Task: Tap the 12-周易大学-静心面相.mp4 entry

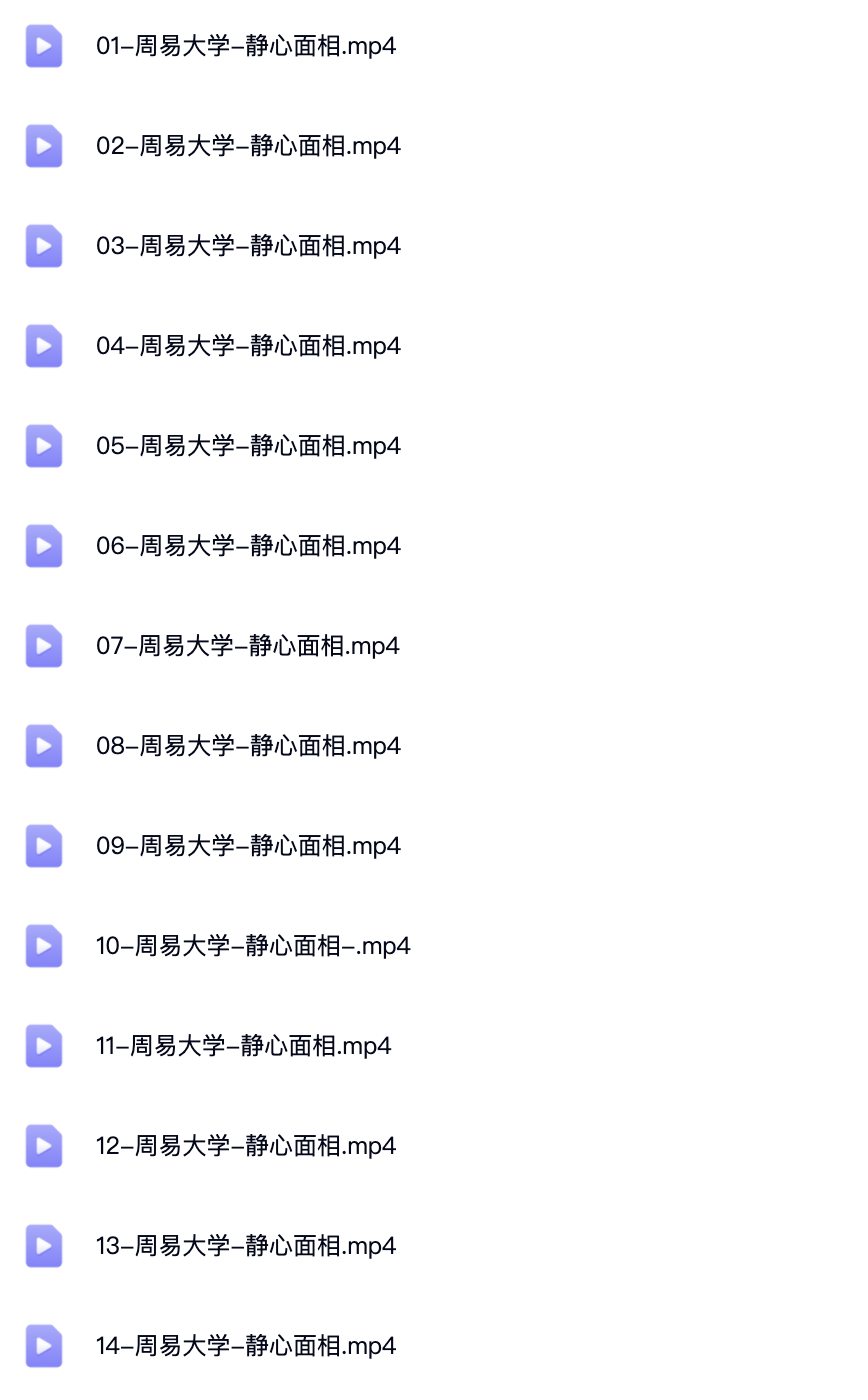Action: pos(246,1146)
